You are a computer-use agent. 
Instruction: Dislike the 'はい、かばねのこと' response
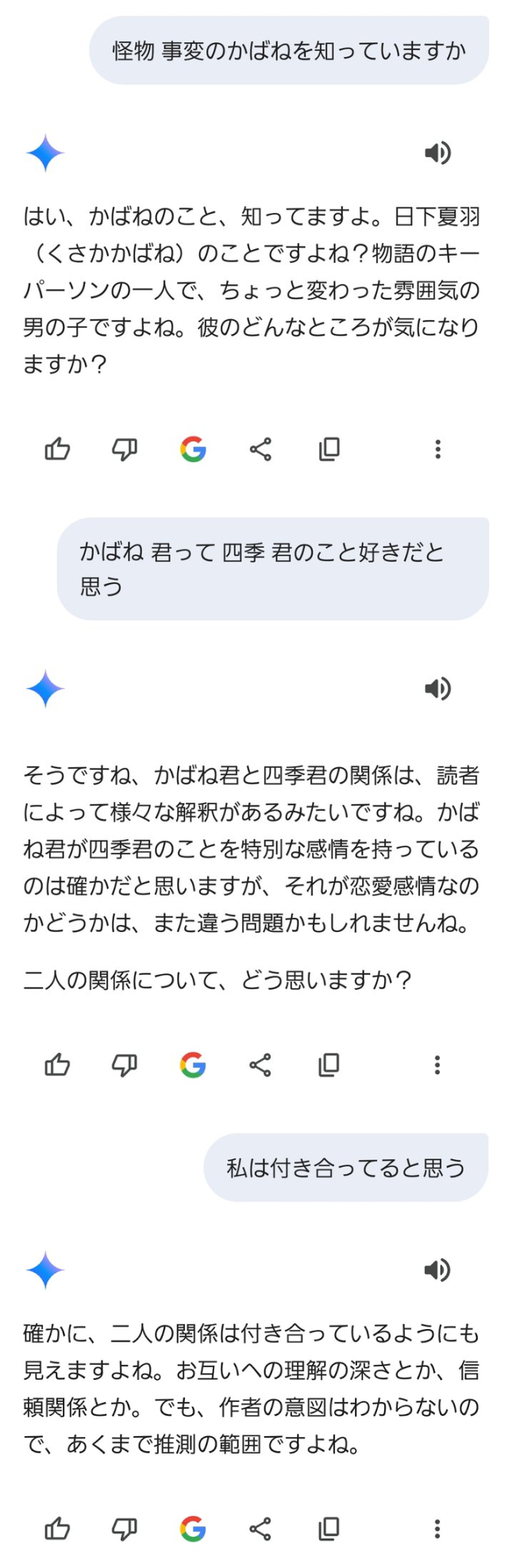125,449
